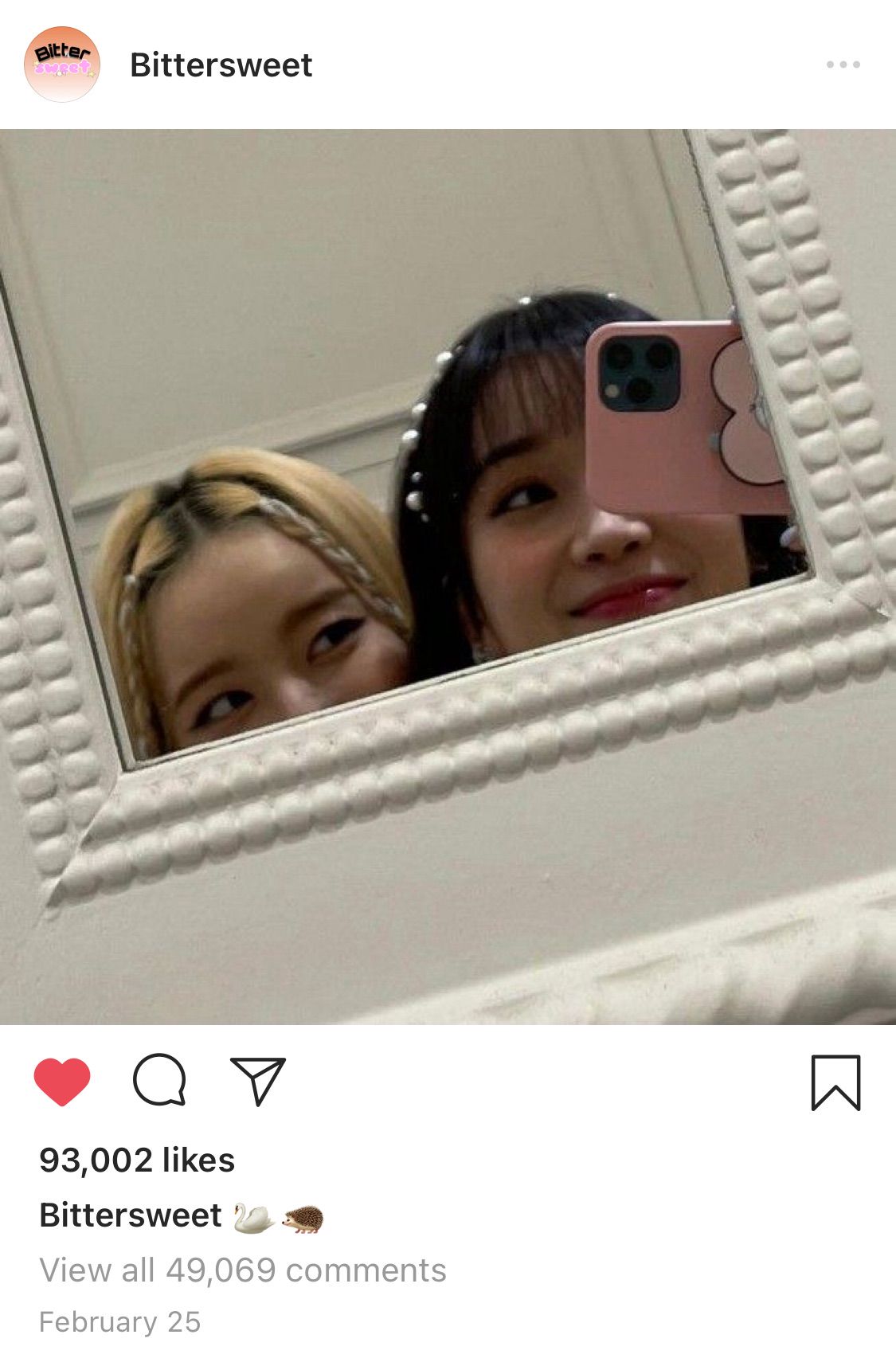View all 49,069 comments
Image resolution: width=896 pixels, height=1358 pixels.
(243, 1270)
